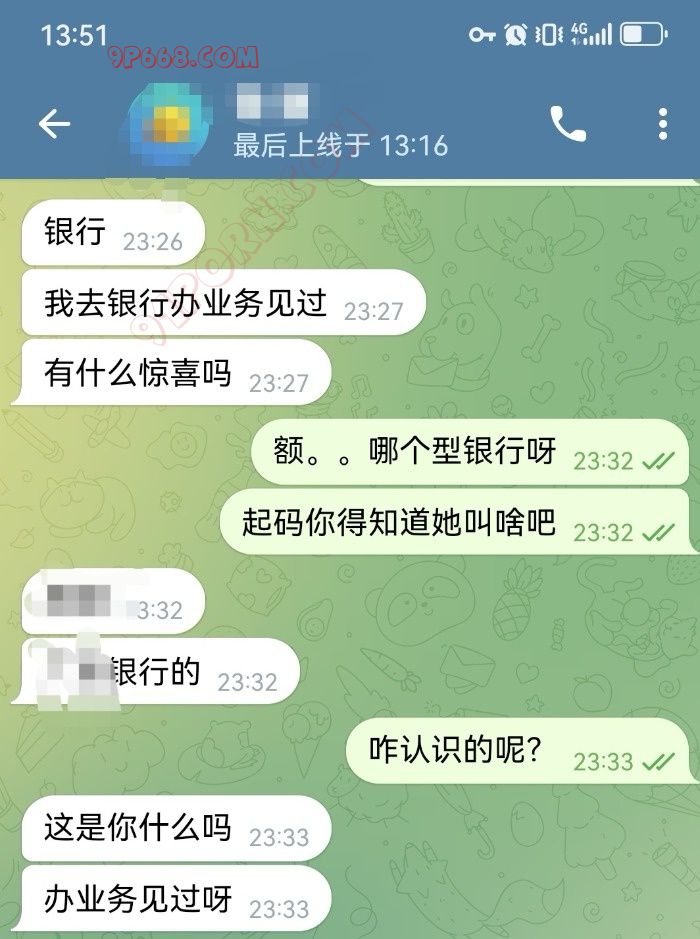Open the contact's profile from the header
Screen dimensions: 700x939
coord(300,125)
